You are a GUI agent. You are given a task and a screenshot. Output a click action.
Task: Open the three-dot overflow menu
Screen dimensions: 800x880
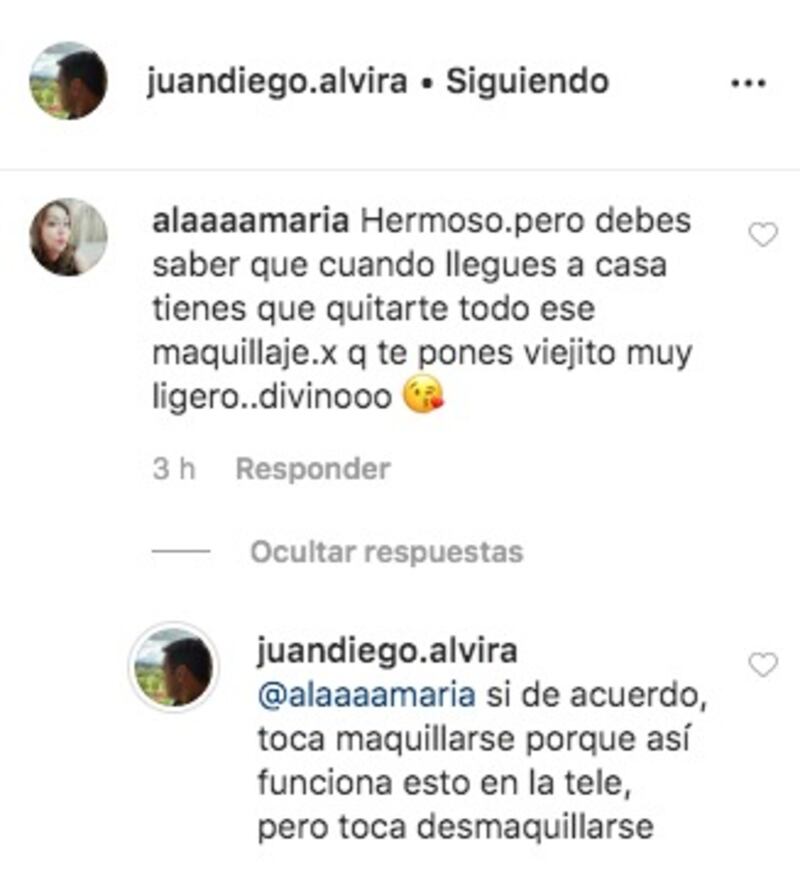748,84
